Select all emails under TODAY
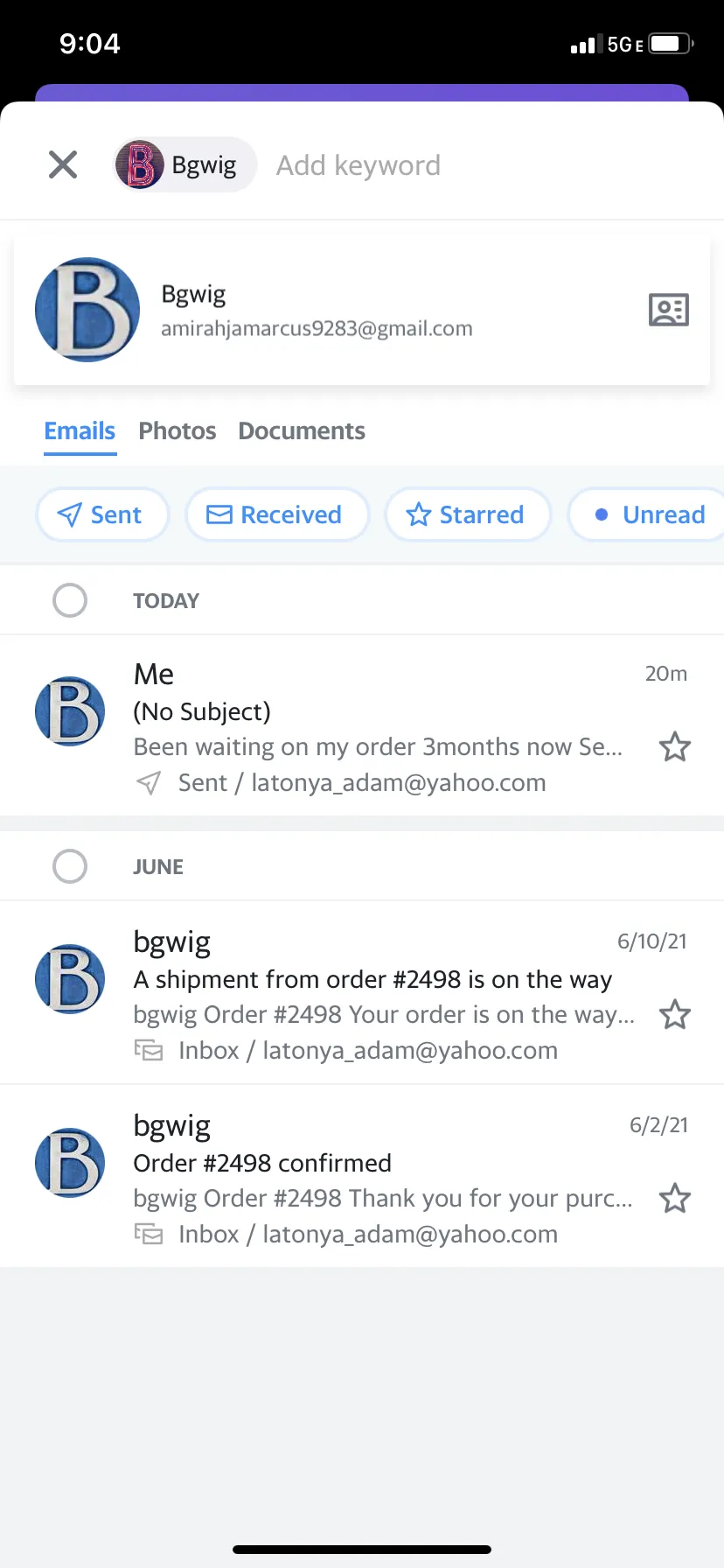Viewport: 724px width, 1568px height. click(x=70, y=600)
